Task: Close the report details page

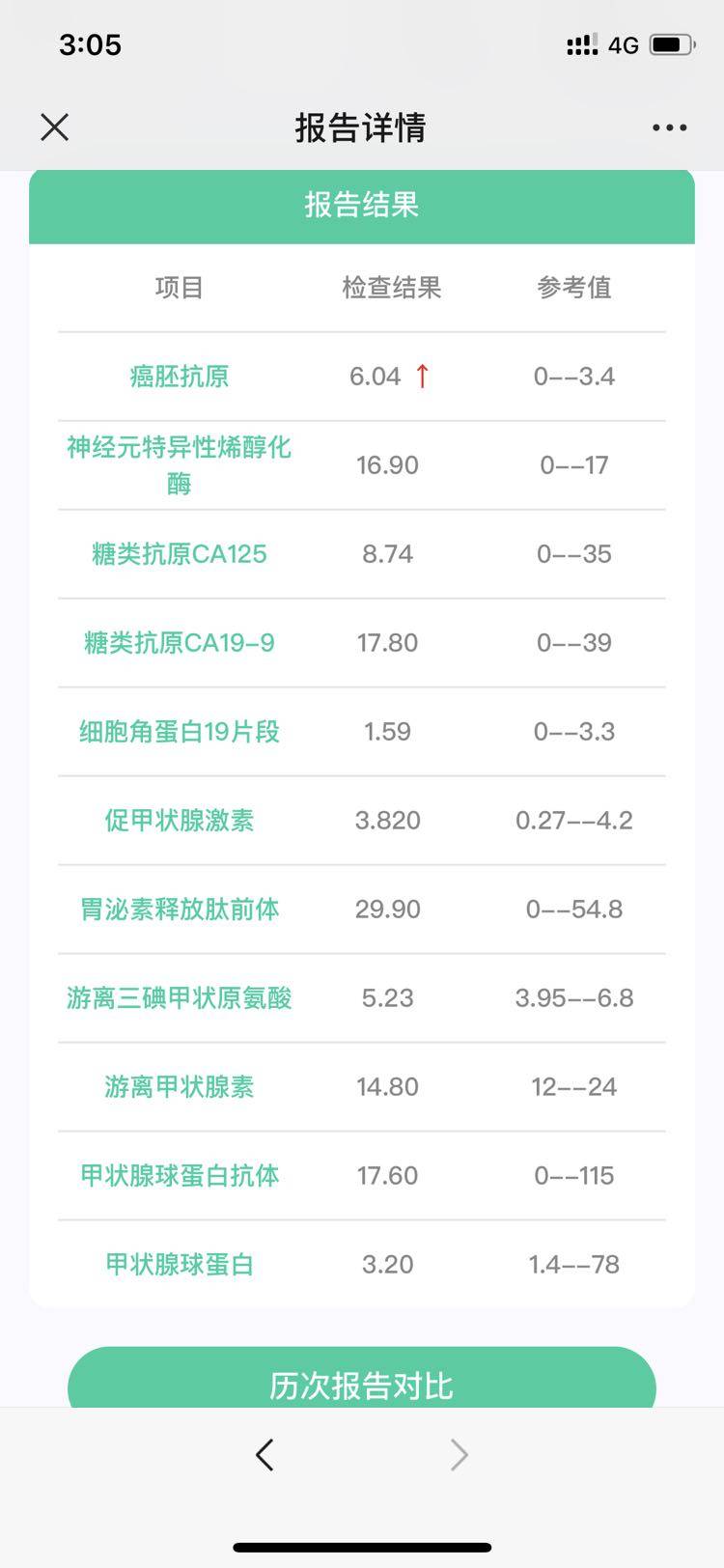Action: click(55, 127)
